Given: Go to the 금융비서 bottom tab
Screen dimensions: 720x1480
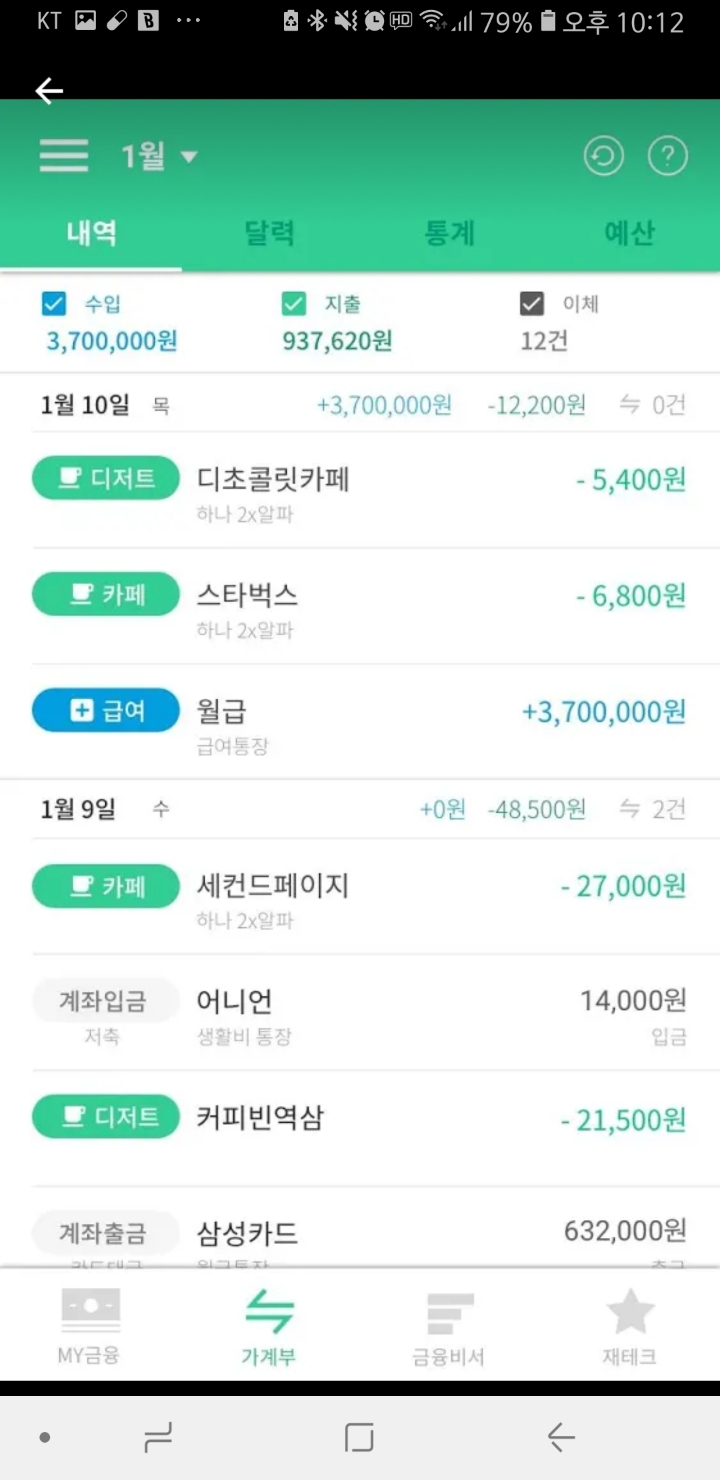Looking at the screenshot, I should (x=449, y=1326).
